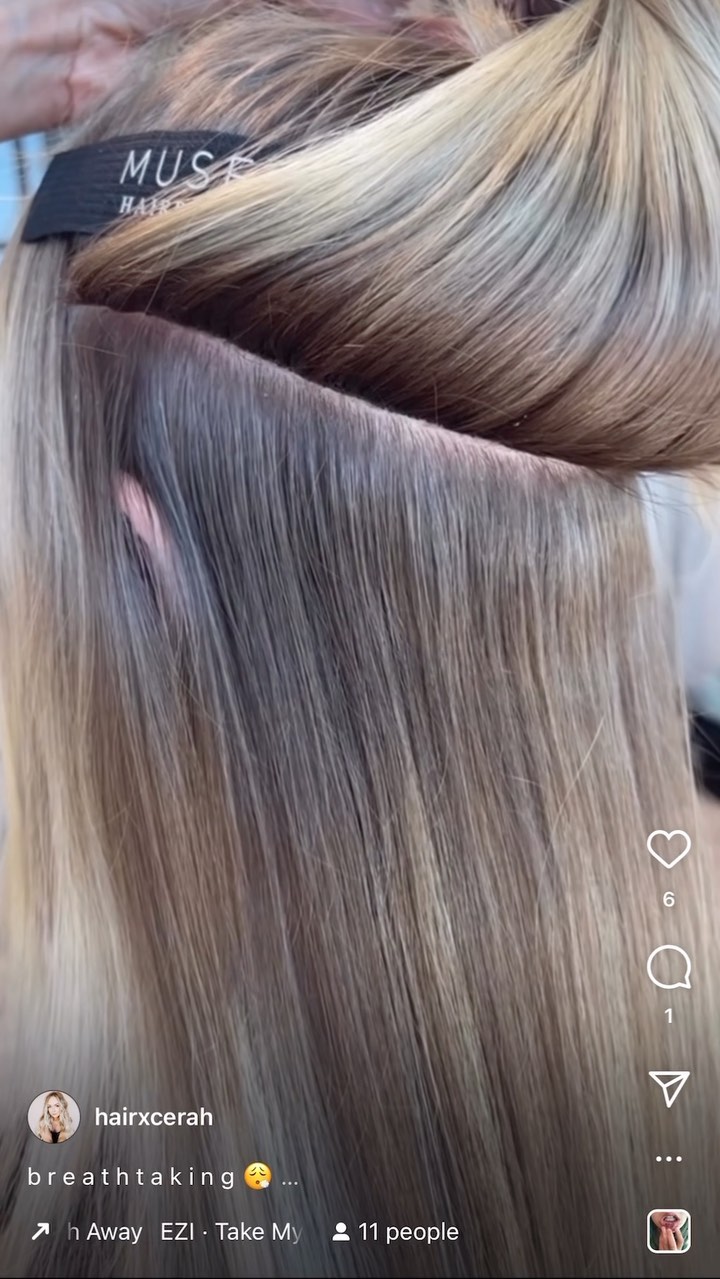Visit the hairxcerah username link
720x1279 pixels.
pos(153,1117)
